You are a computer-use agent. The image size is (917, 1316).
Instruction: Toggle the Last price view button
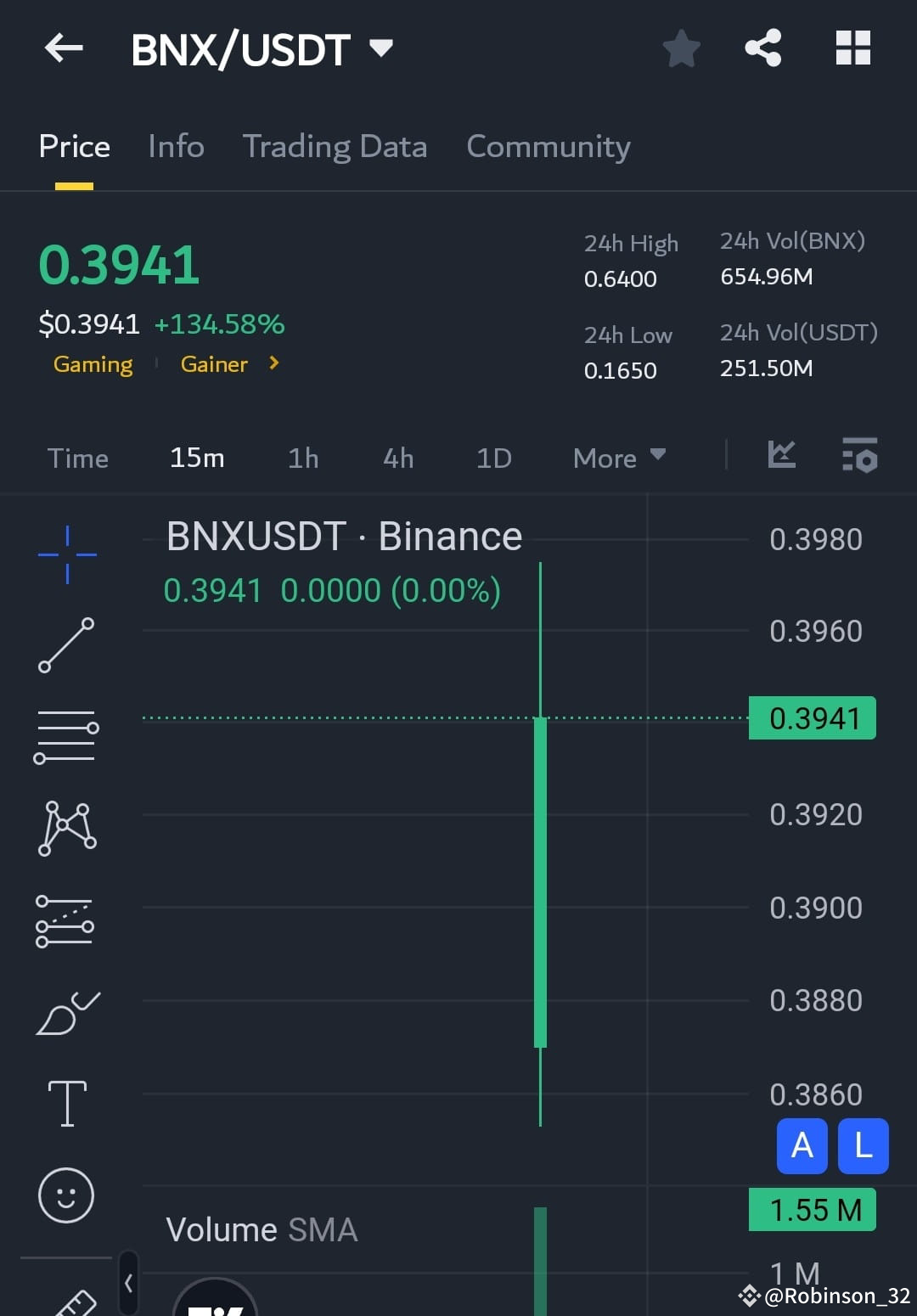(x=863, y=1145)
